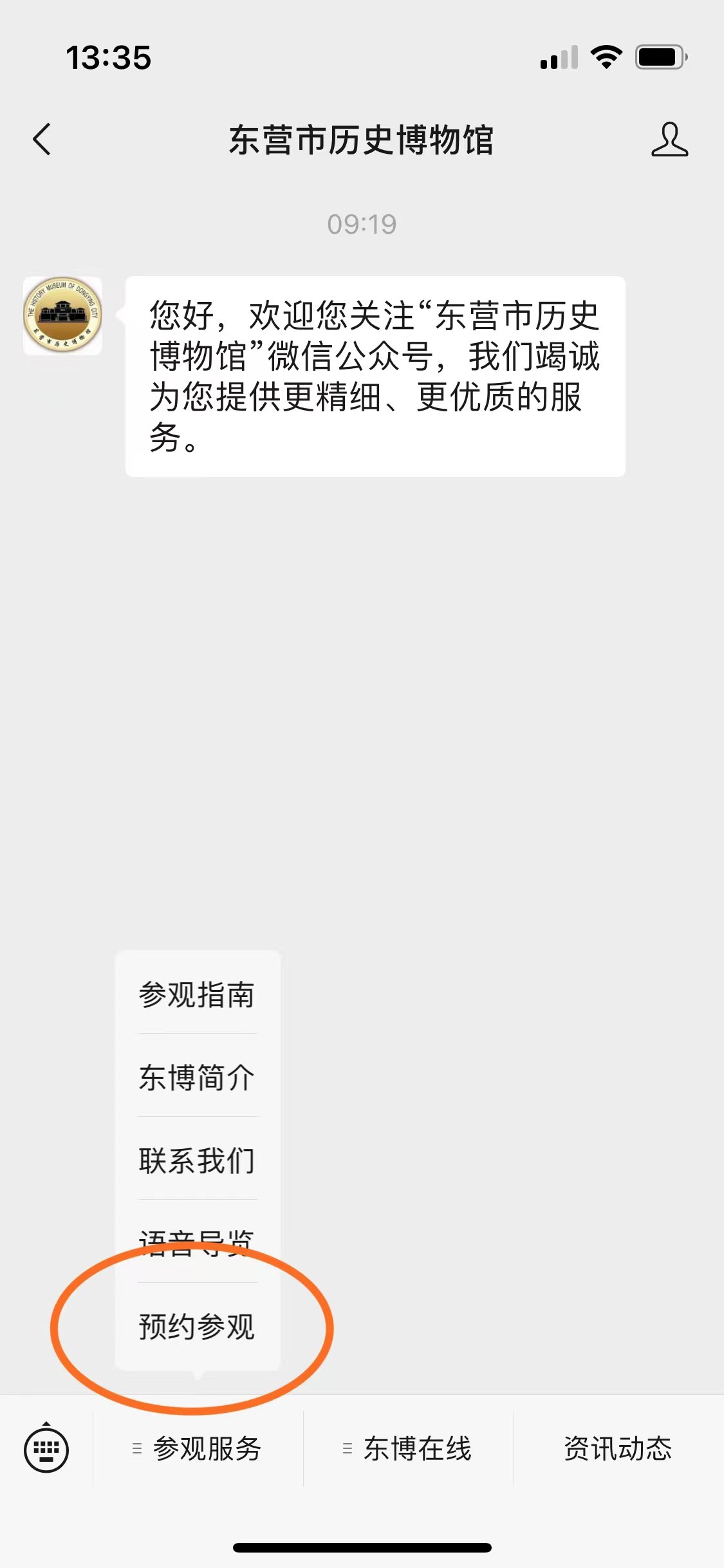Choose 联系我们 in the menu
Viewport: 724px width, 1568px height.
coord(197,1161)
